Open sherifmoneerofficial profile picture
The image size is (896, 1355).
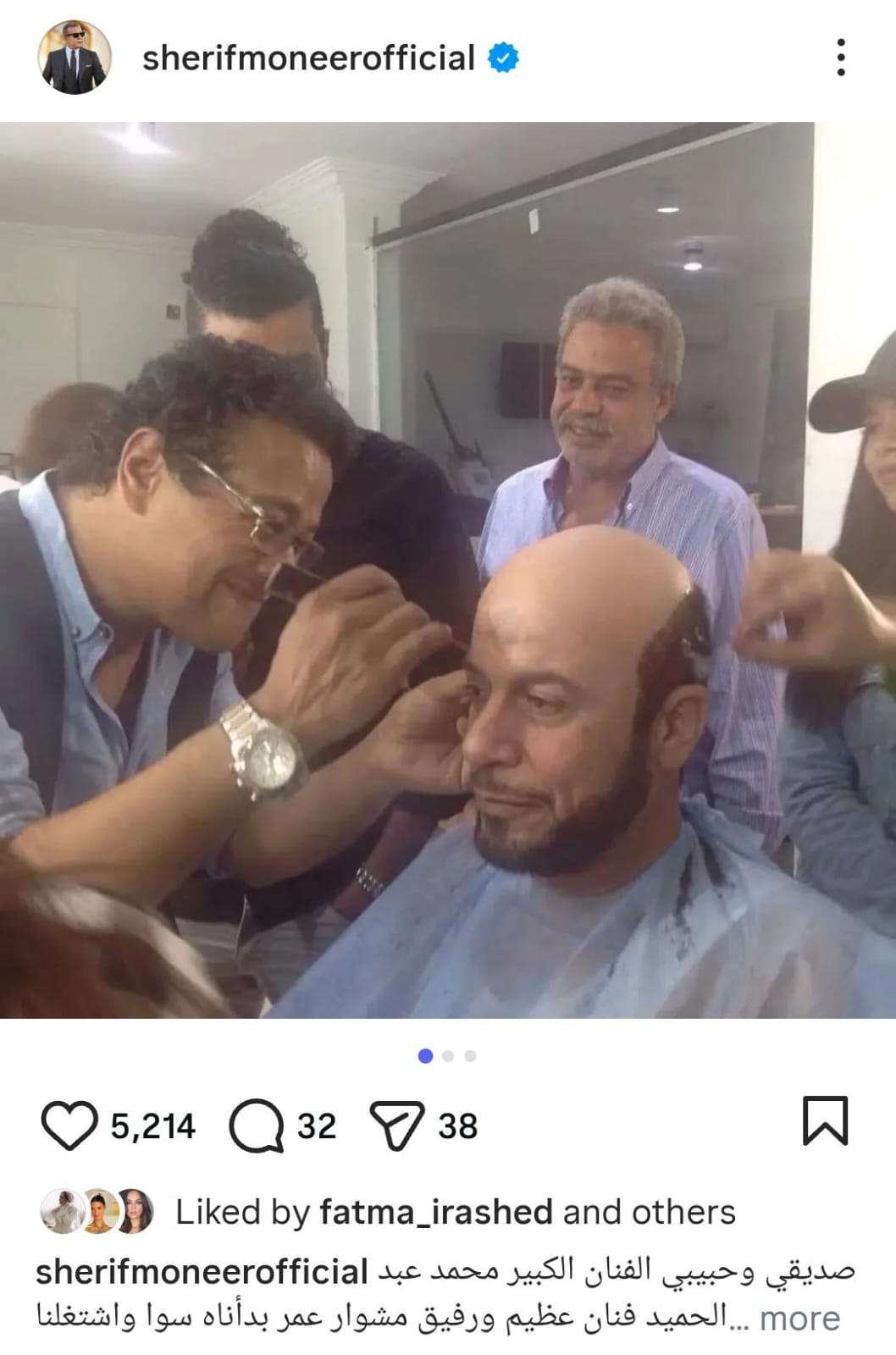click(75, 58)
